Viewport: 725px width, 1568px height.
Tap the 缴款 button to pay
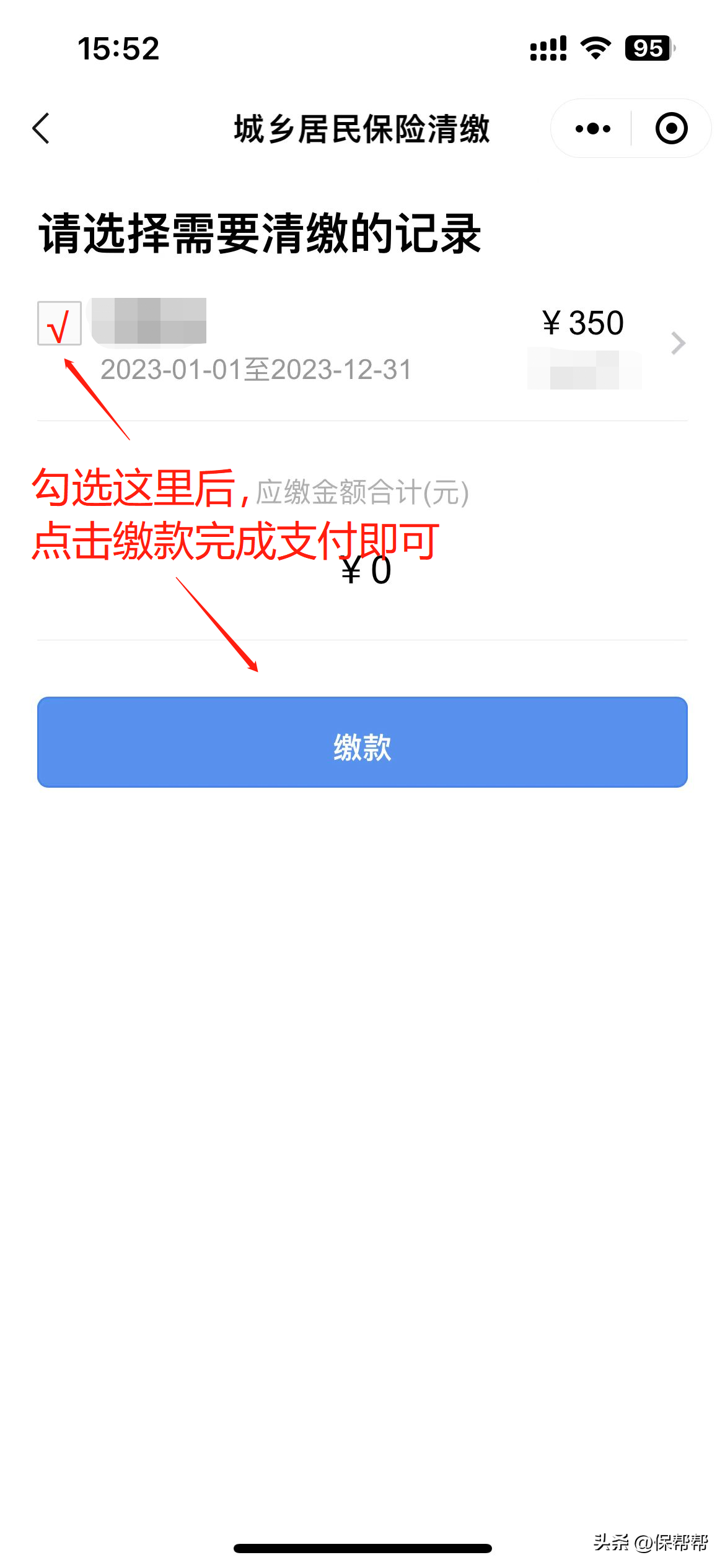(x=362, y=742)
